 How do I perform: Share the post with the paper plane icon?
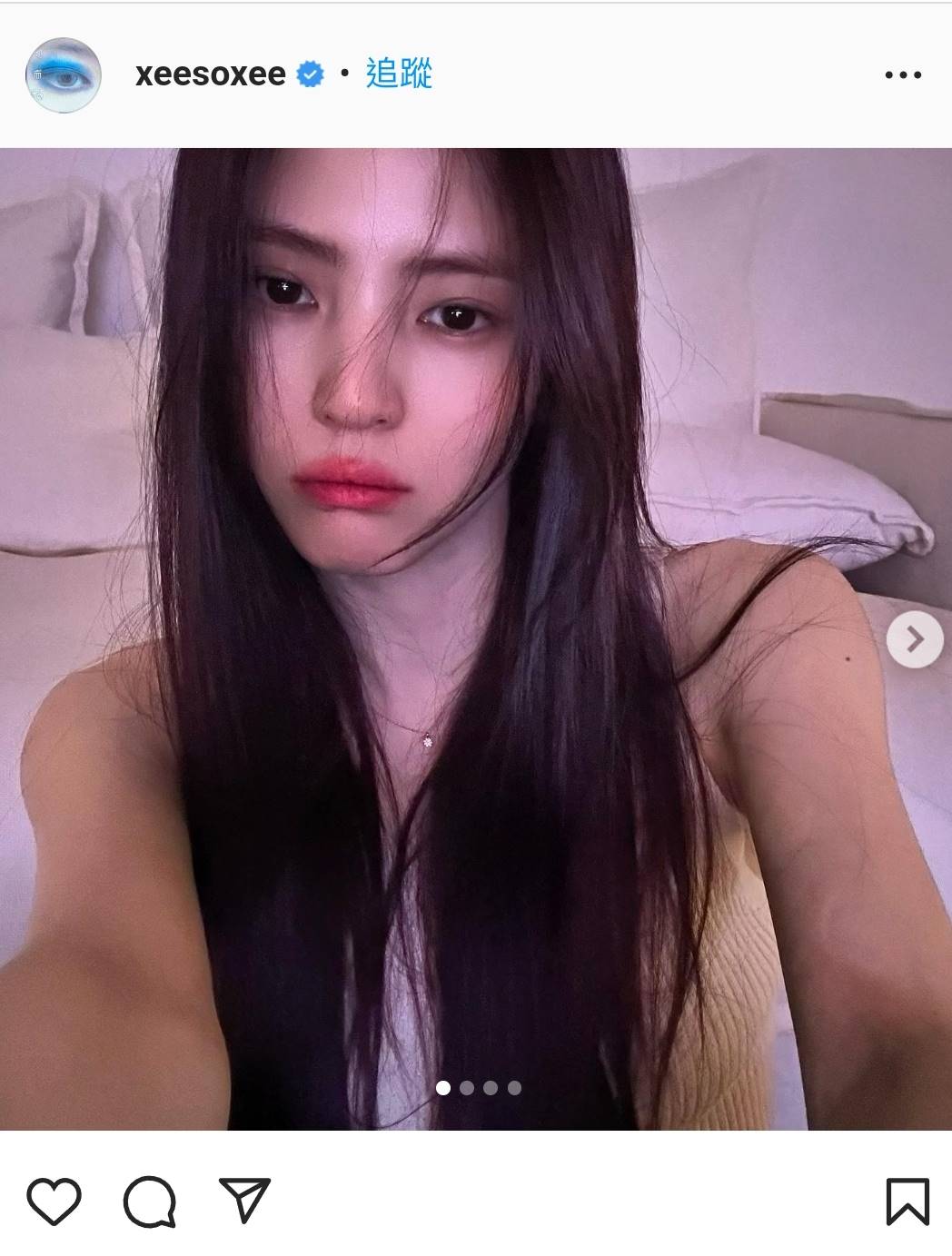click(x=244, y=1201)
